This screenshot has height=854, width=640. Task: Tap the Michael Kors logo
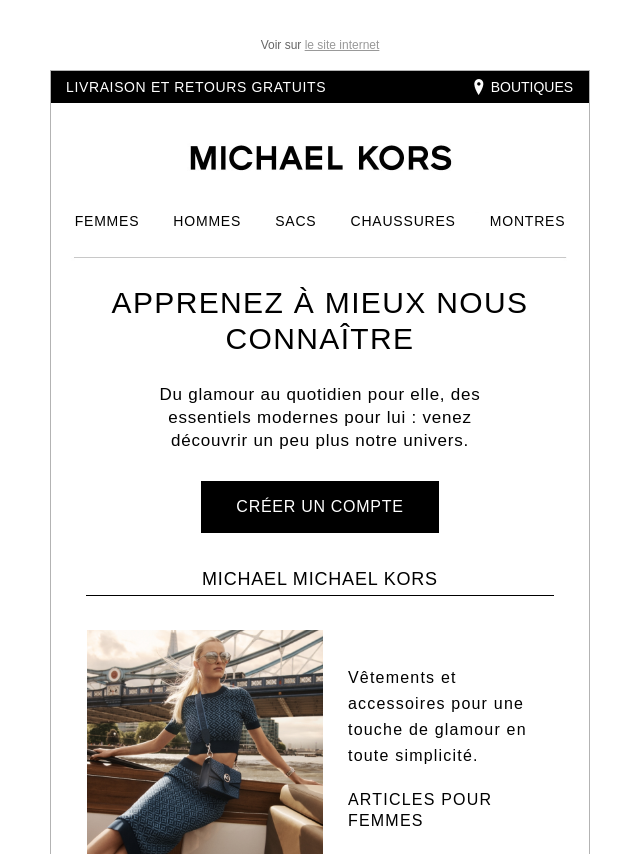pos(320,158)
